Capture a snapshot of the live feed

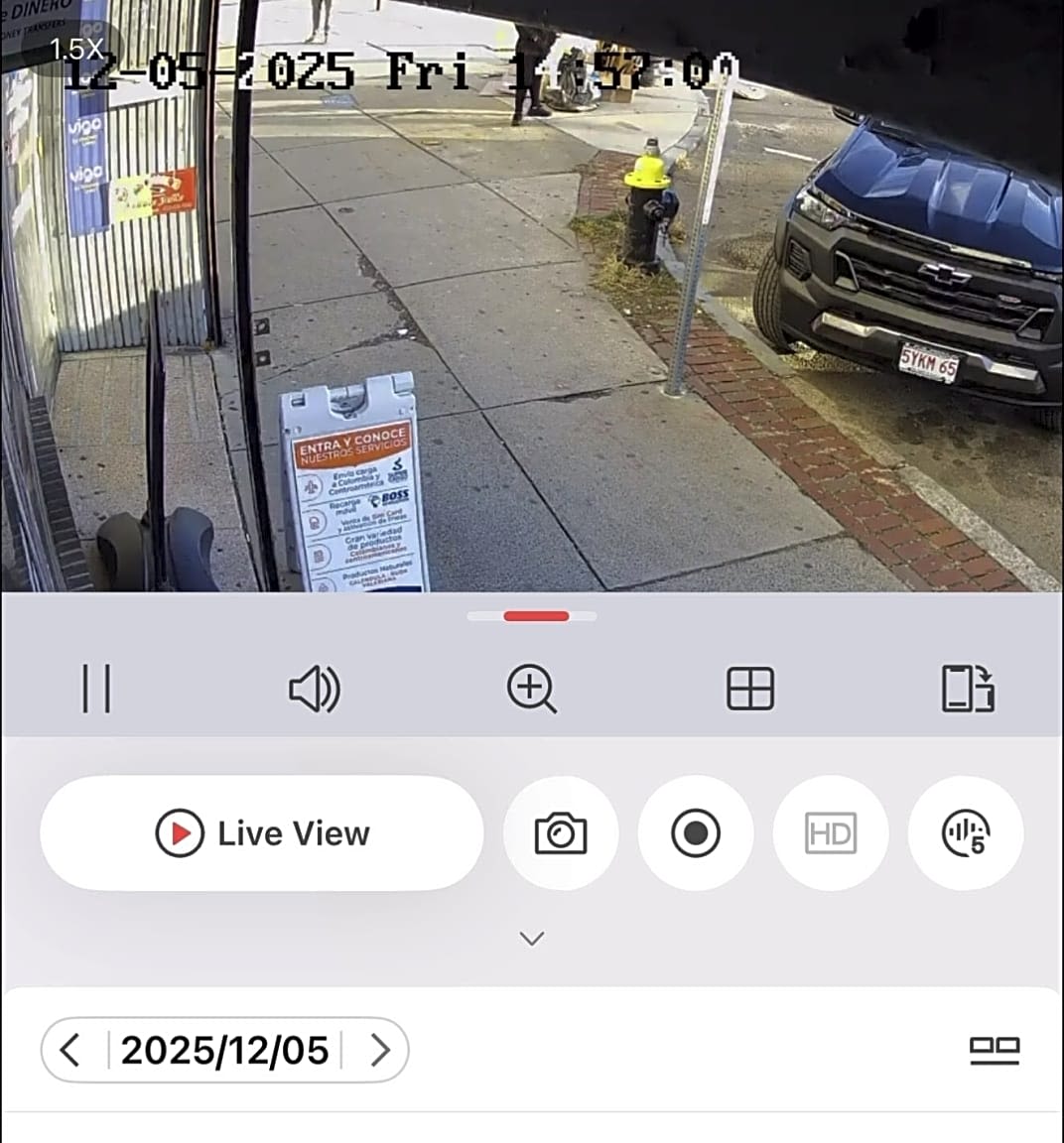click(561, 833)
